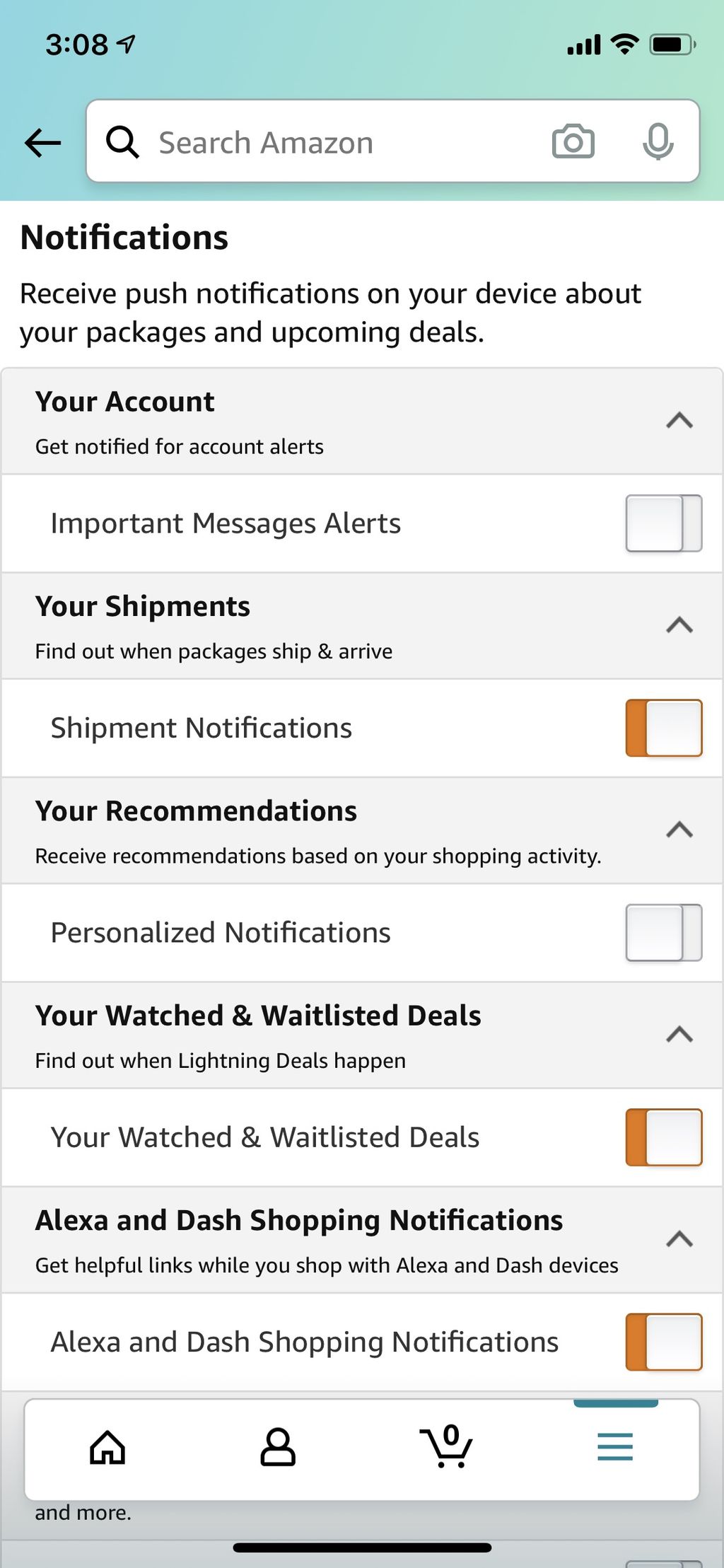Viewport: 724px width, 1568px height.
Task: Tap the Search Amazon input field
Action: point(318,141)
